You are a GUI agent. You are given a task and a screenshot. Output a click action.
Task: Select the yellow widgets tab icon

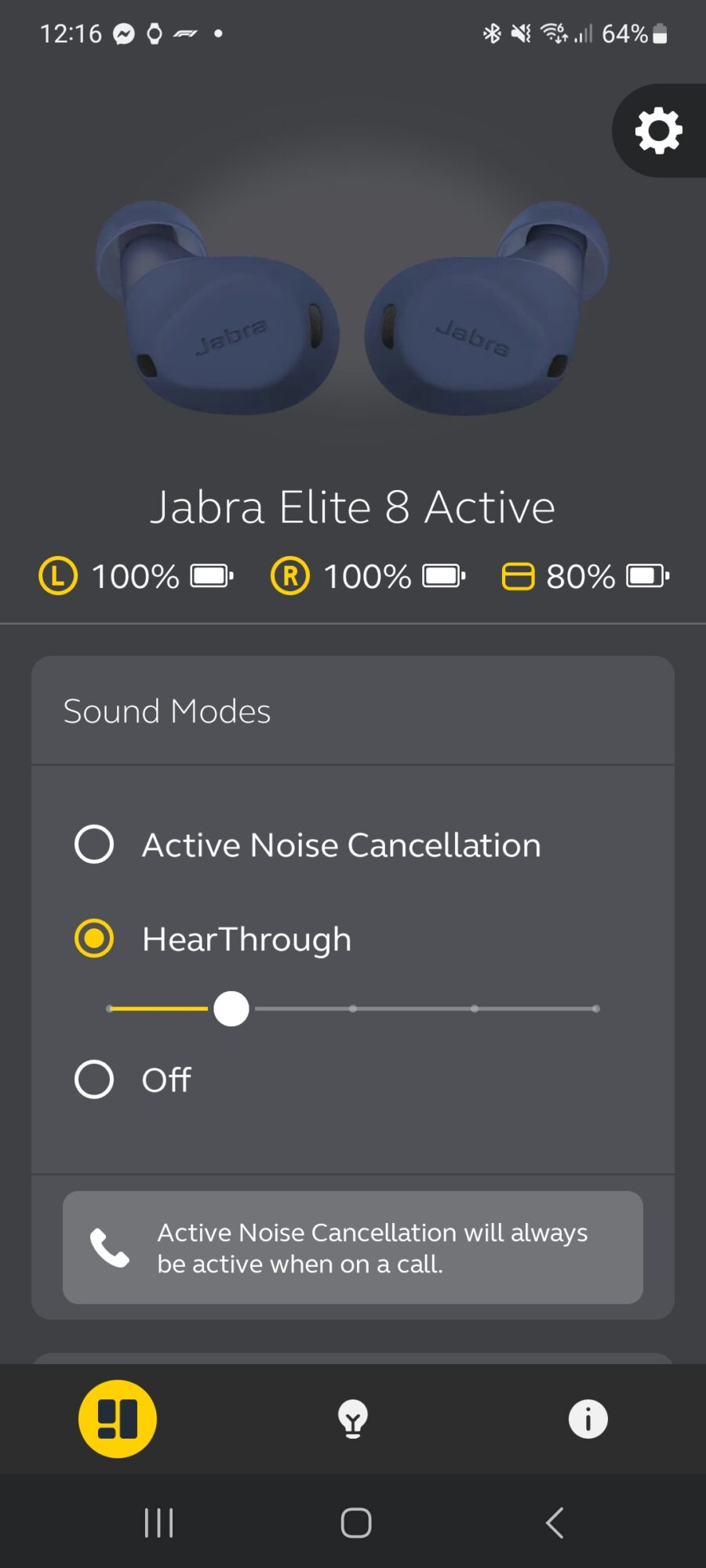coord(118,1419)
